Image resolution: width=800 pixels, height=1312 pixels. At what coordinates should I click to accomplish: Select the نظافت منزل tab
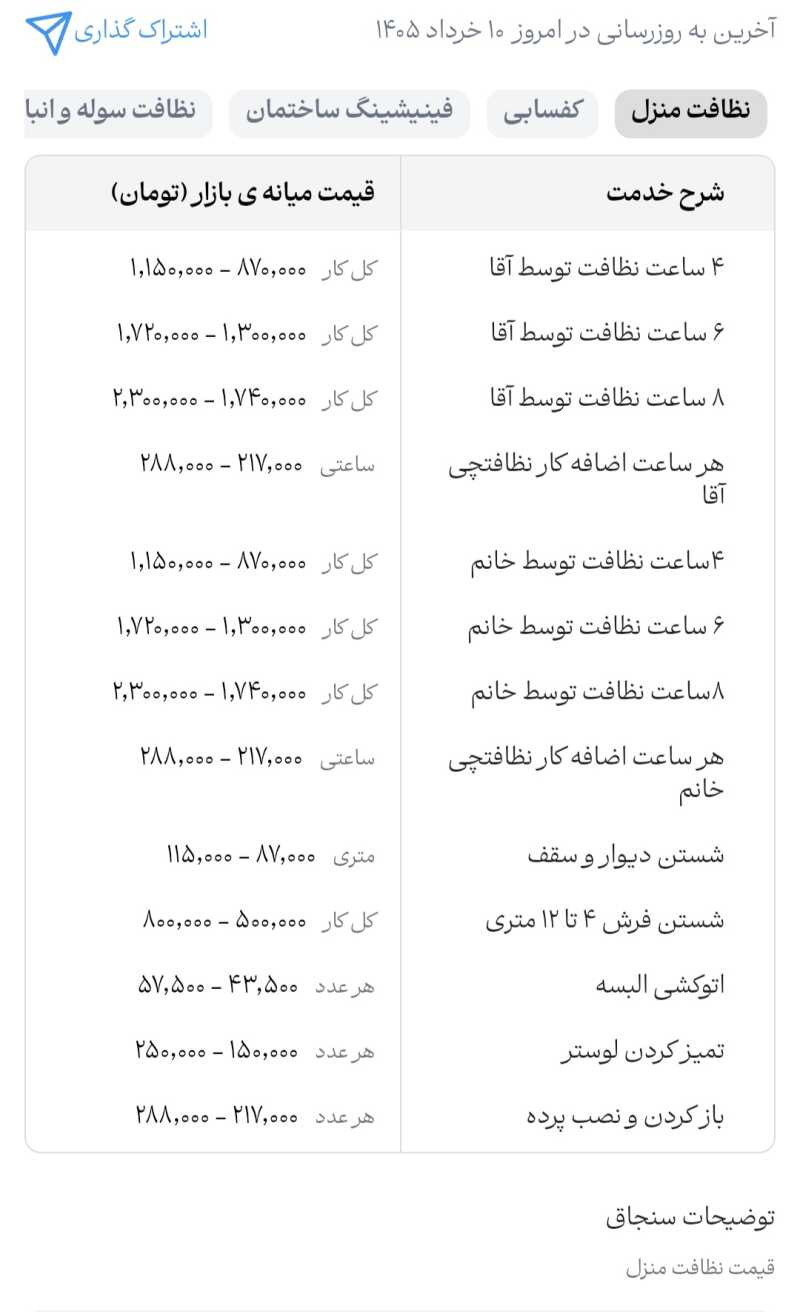(691, 113)
